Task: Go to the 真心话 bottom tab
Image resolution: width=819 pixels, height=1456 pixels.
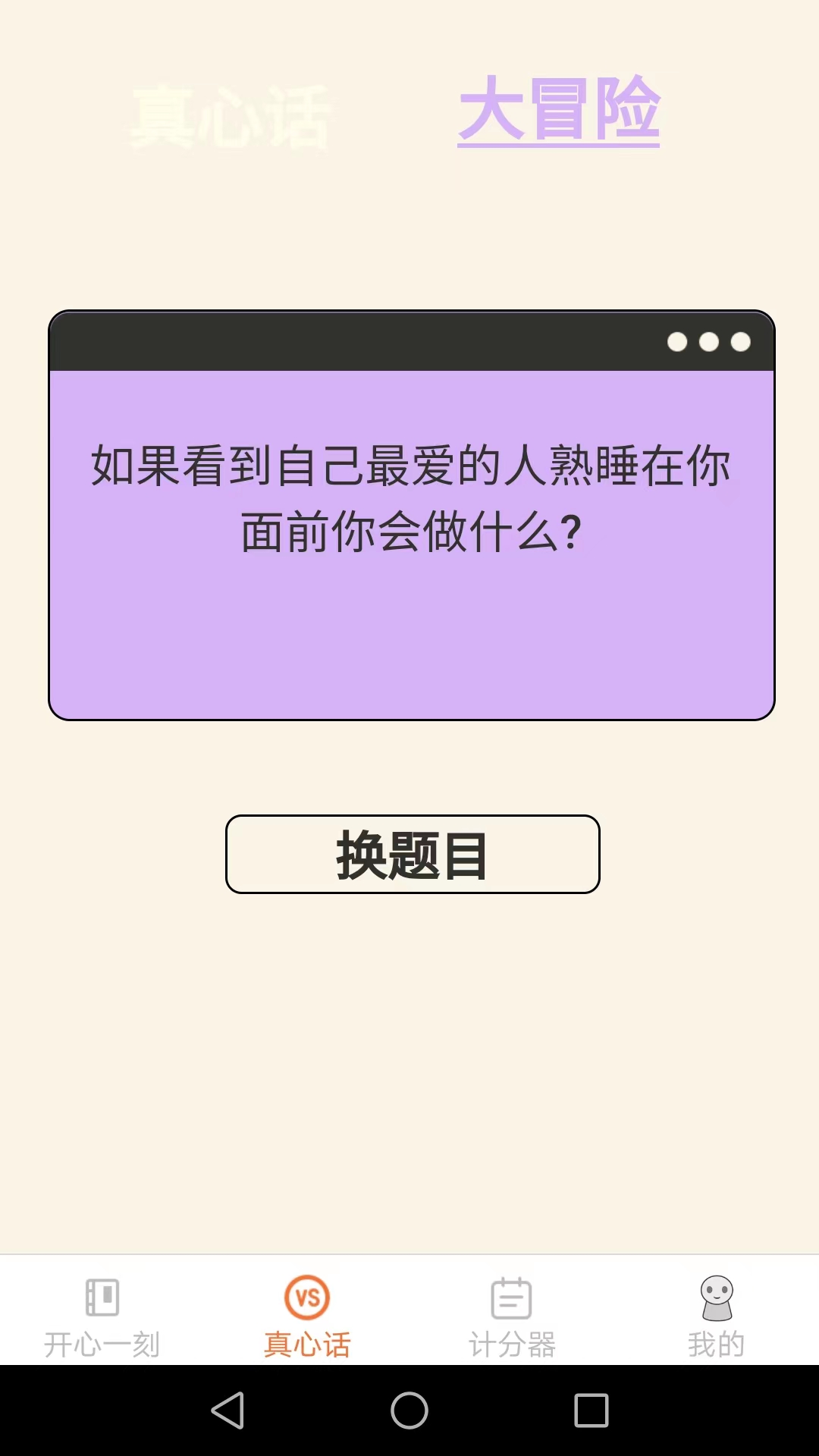Action: (x=307, y=1316)
